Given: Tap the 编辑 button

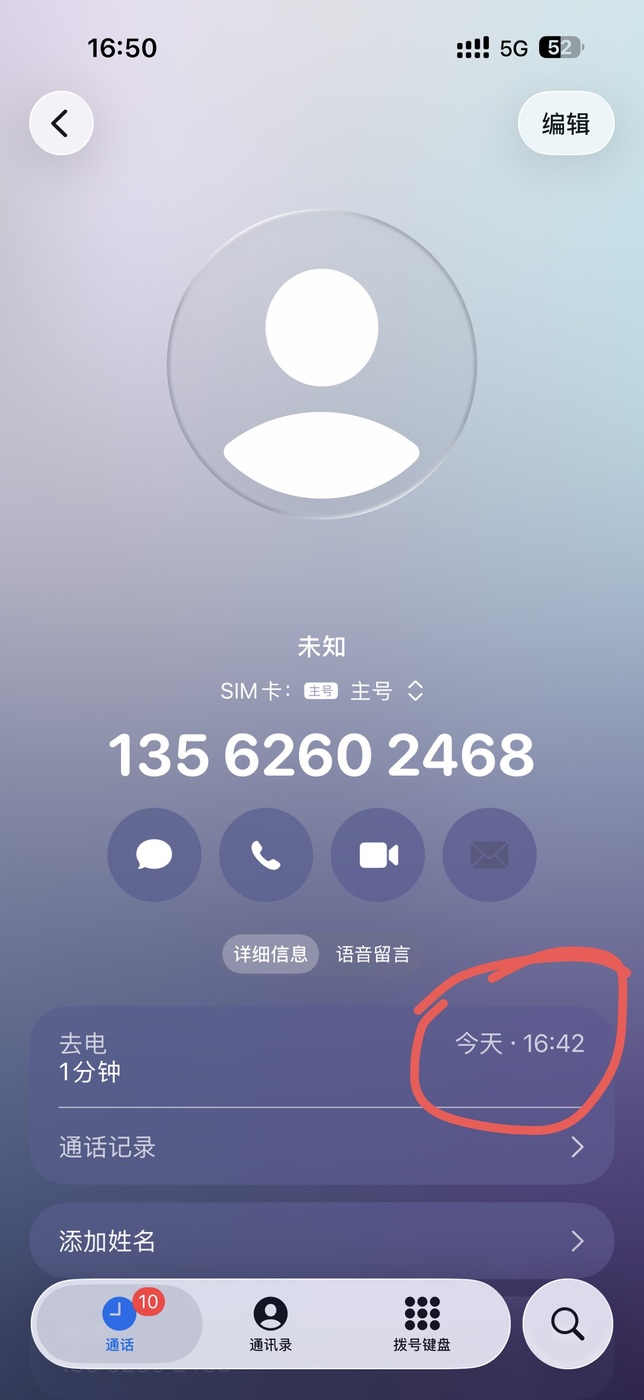Looking at the screenshot, I should (565, 124).
